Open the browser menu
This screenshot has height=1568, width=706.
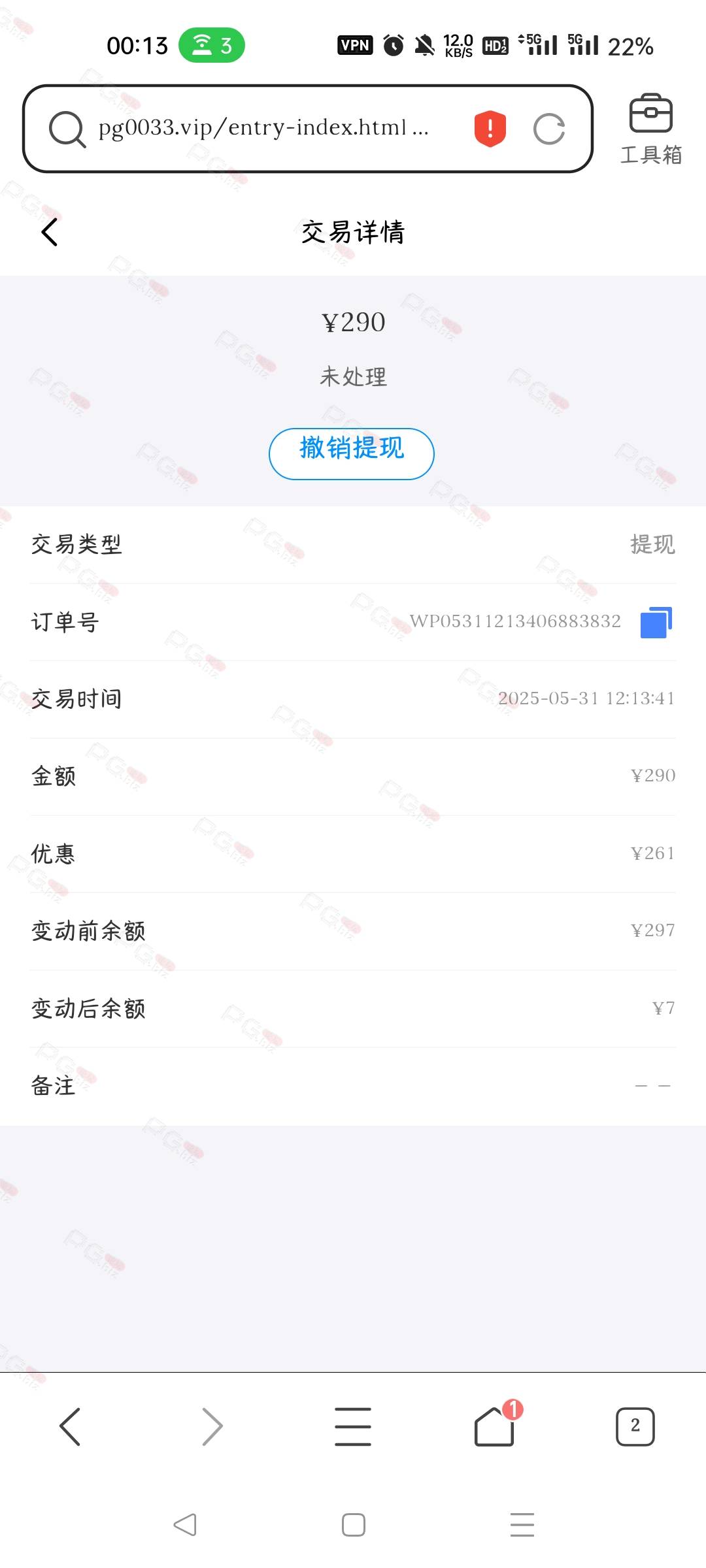pyautogui.click(x=353, y=1426)
